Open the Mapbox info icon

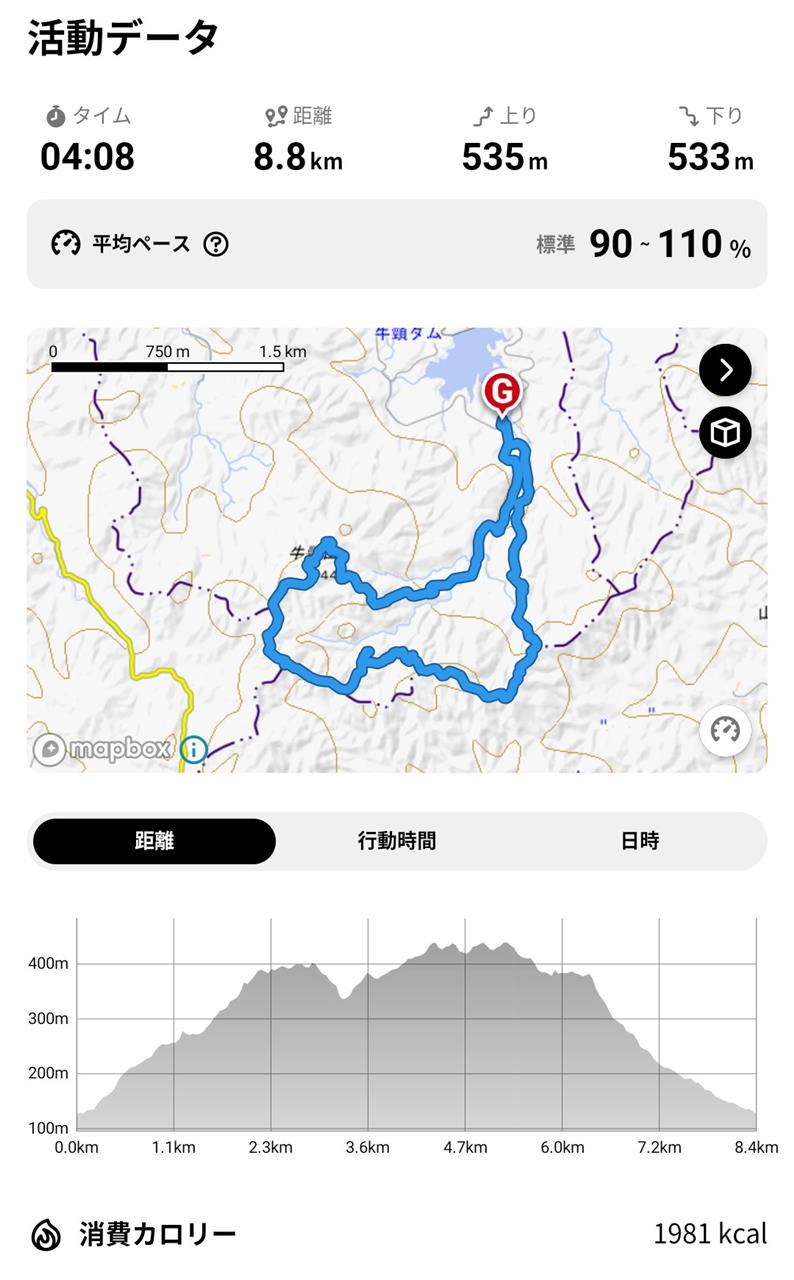coord(194,748)
